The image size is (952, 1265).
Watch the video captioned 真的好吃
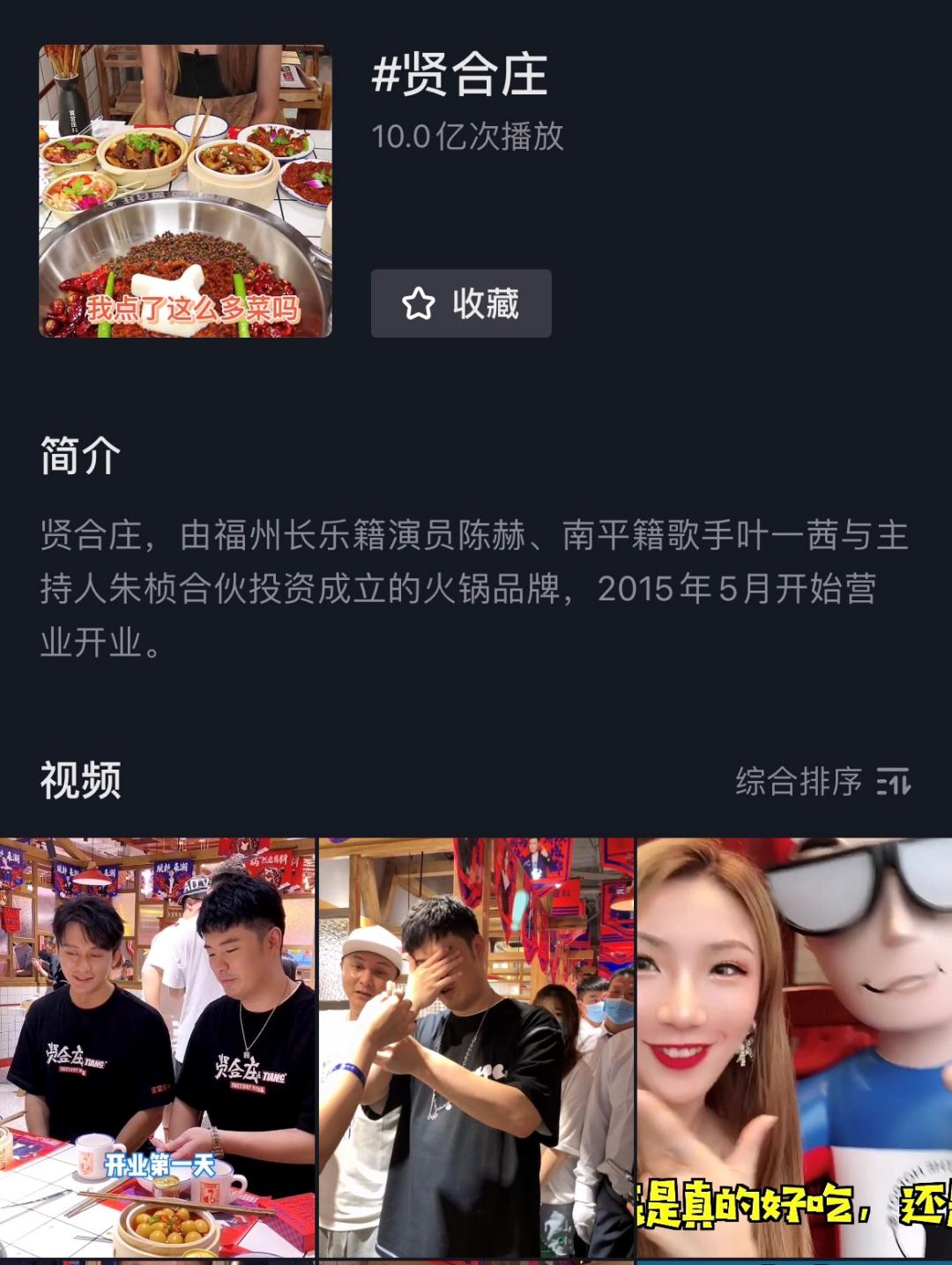tap(795, 1047)
